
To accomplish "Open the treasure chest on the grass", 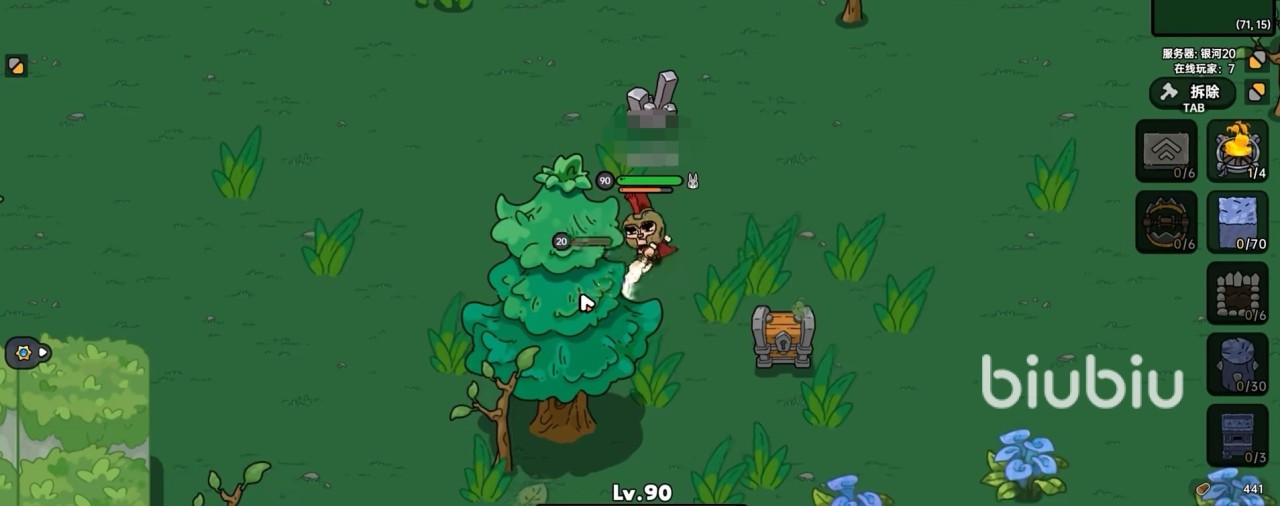I will point(783,337).
